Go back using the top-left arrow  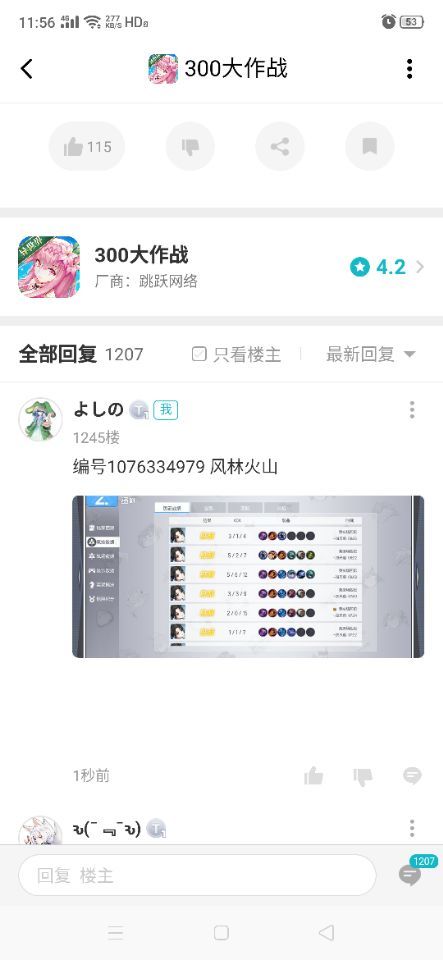click(26, 69)
